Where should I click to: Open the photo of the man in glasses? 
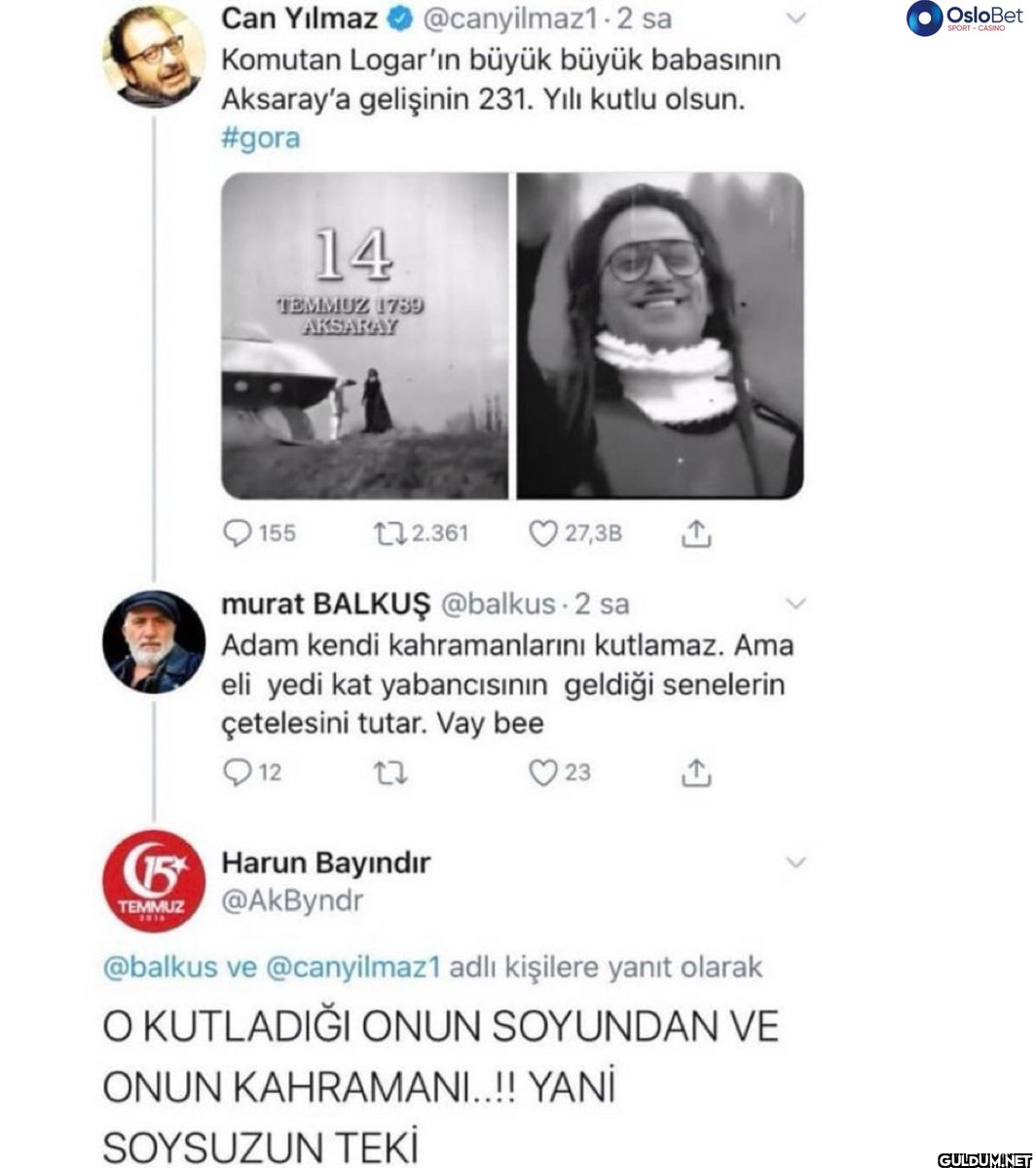(659, 336)
